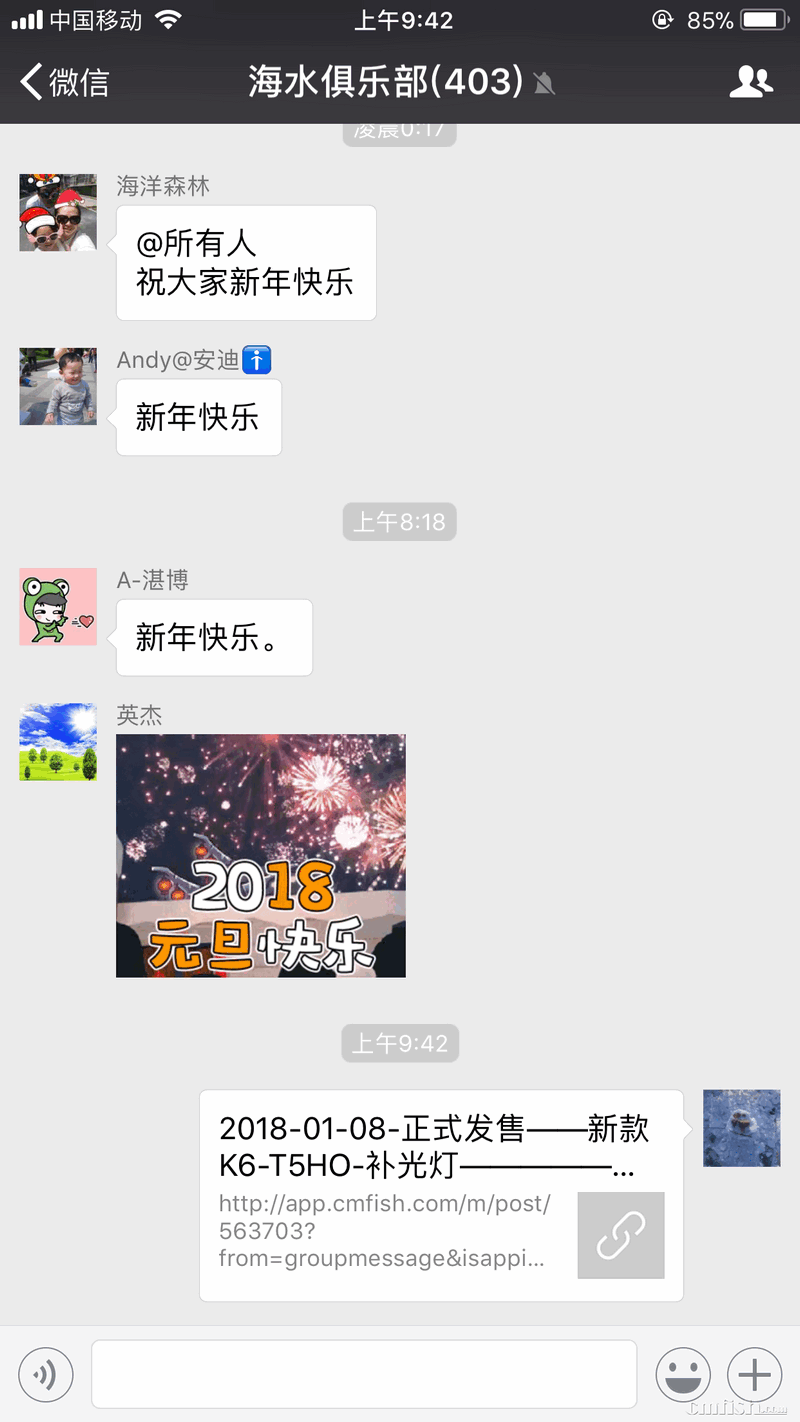Open 海洋森林's profile avatar
Viewport: 800px width, 1422px height.
(58, 213)
